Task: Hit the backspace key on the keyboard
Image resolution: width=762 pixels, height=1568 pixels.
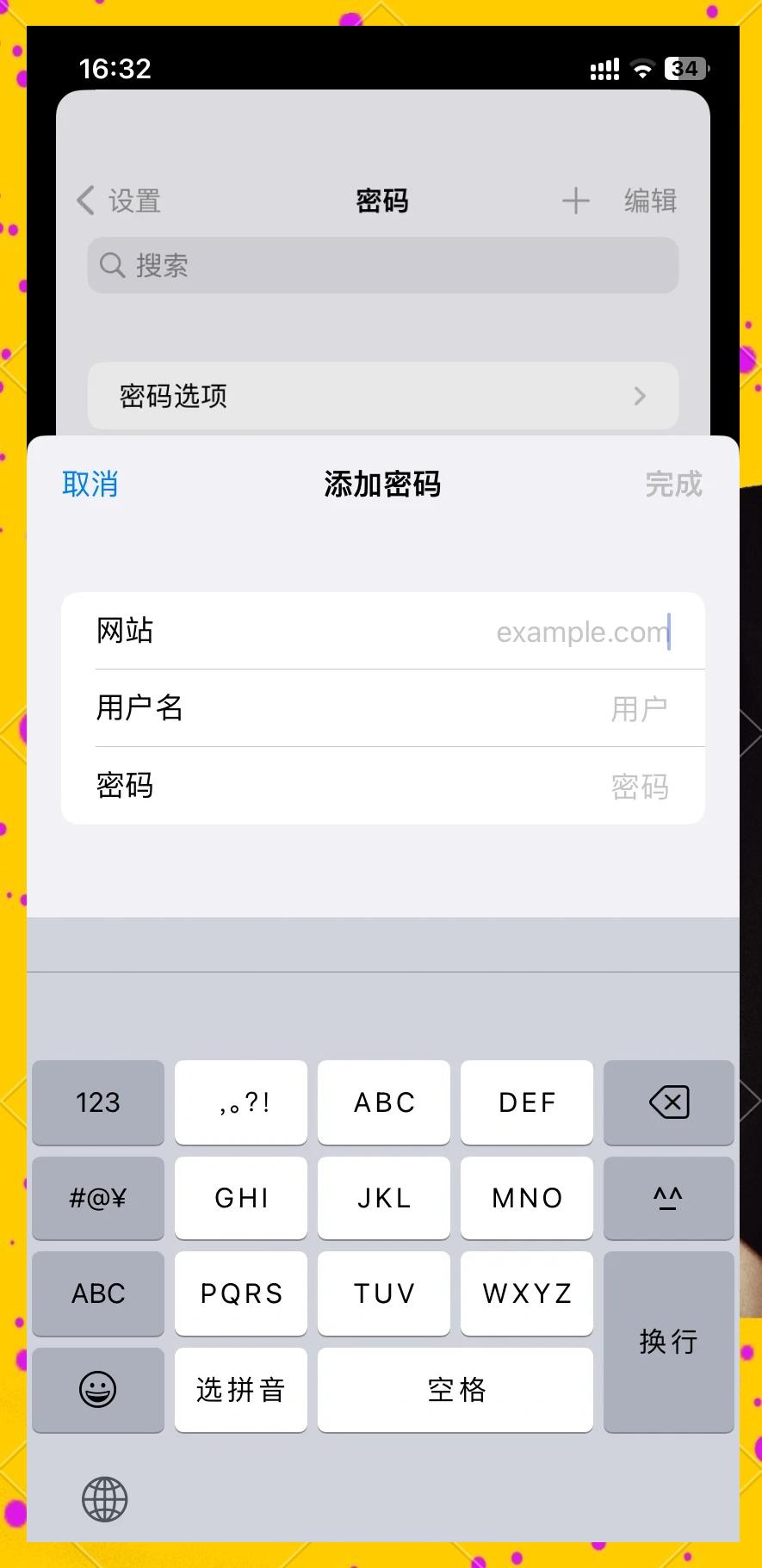Action: (x=668, y=1102)
